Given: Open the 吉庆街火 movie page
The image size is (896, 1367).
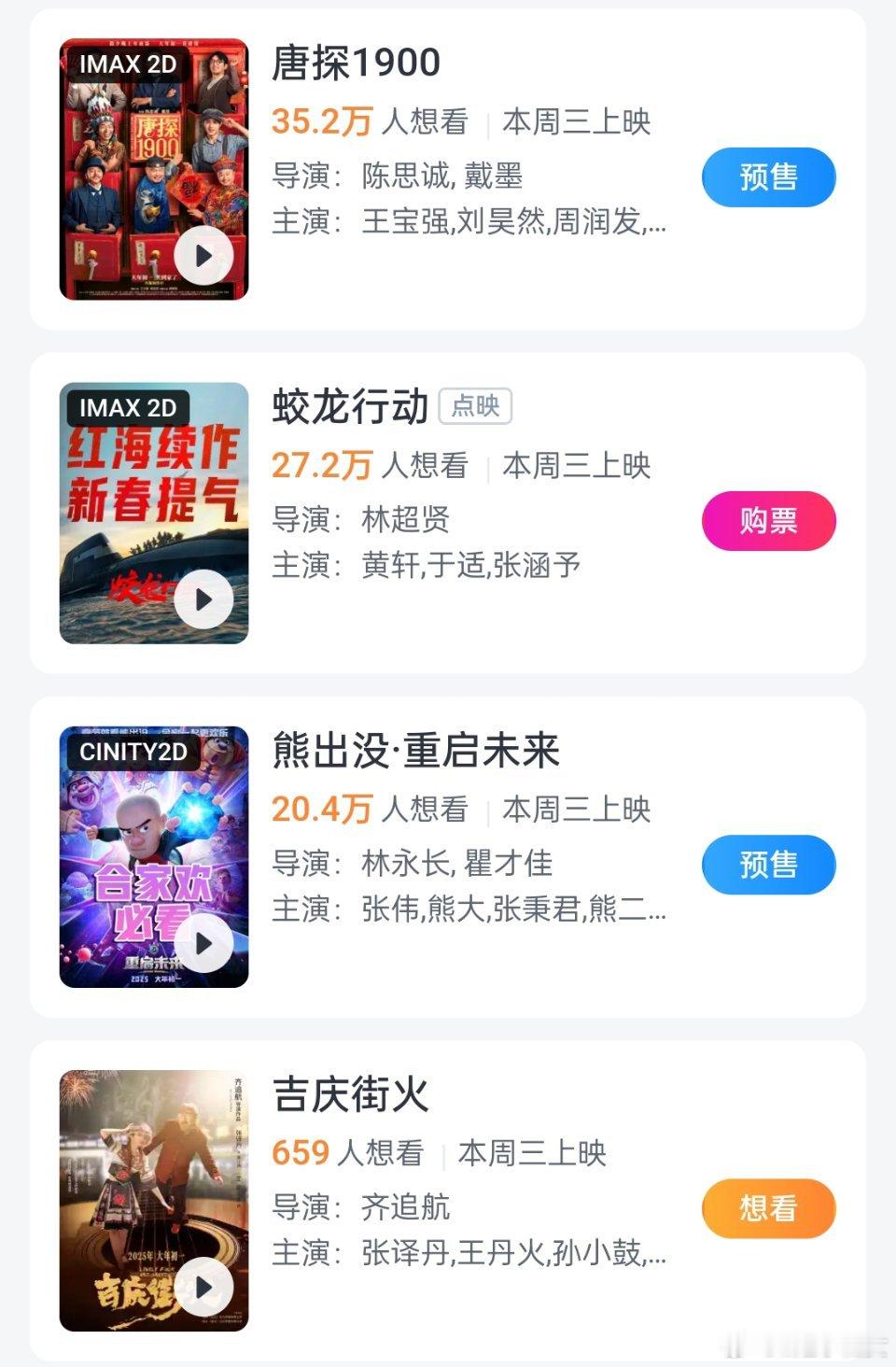Looking at the screenshot, I should (350, 1094).
